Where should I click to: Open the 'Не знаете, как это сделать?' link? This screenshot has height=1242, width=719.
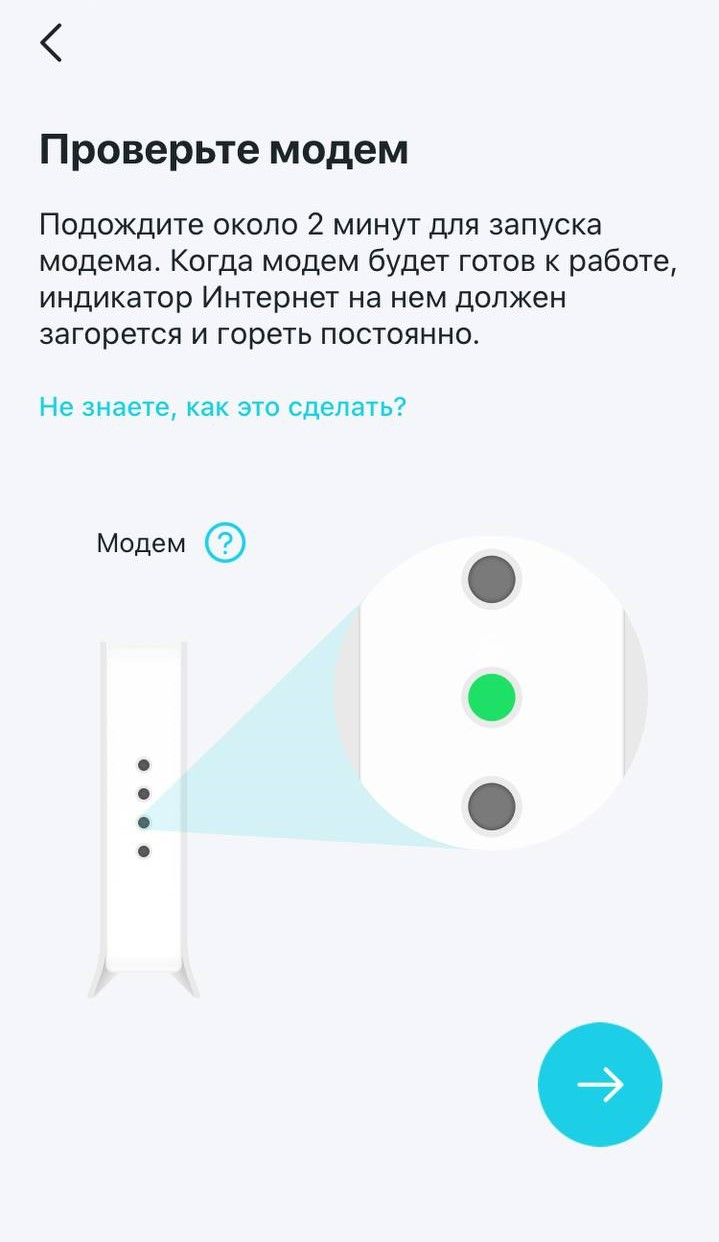222,407
